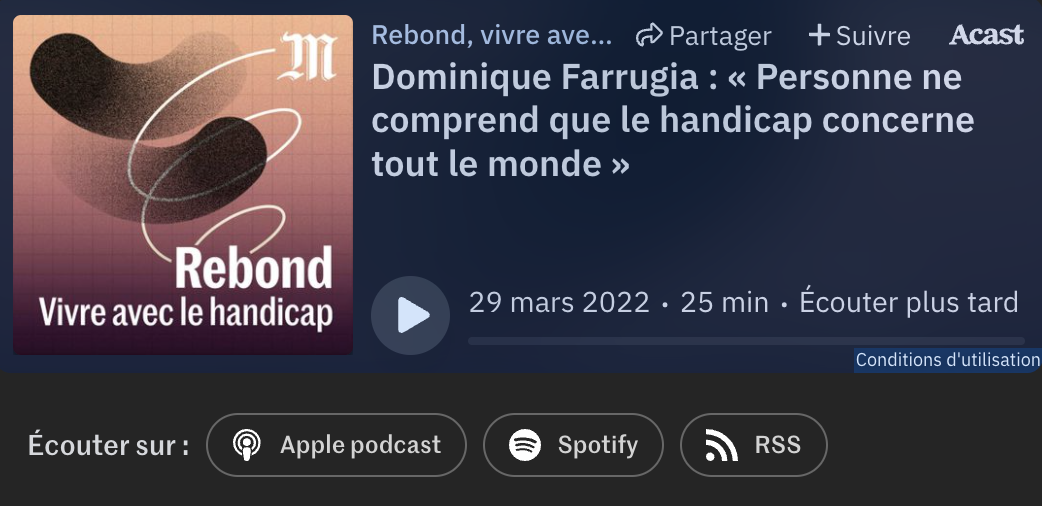The height and width of the screenshot is (506, 1042).
Task: Save episode with Écouter plus tard
Action: tap(909, 302)
